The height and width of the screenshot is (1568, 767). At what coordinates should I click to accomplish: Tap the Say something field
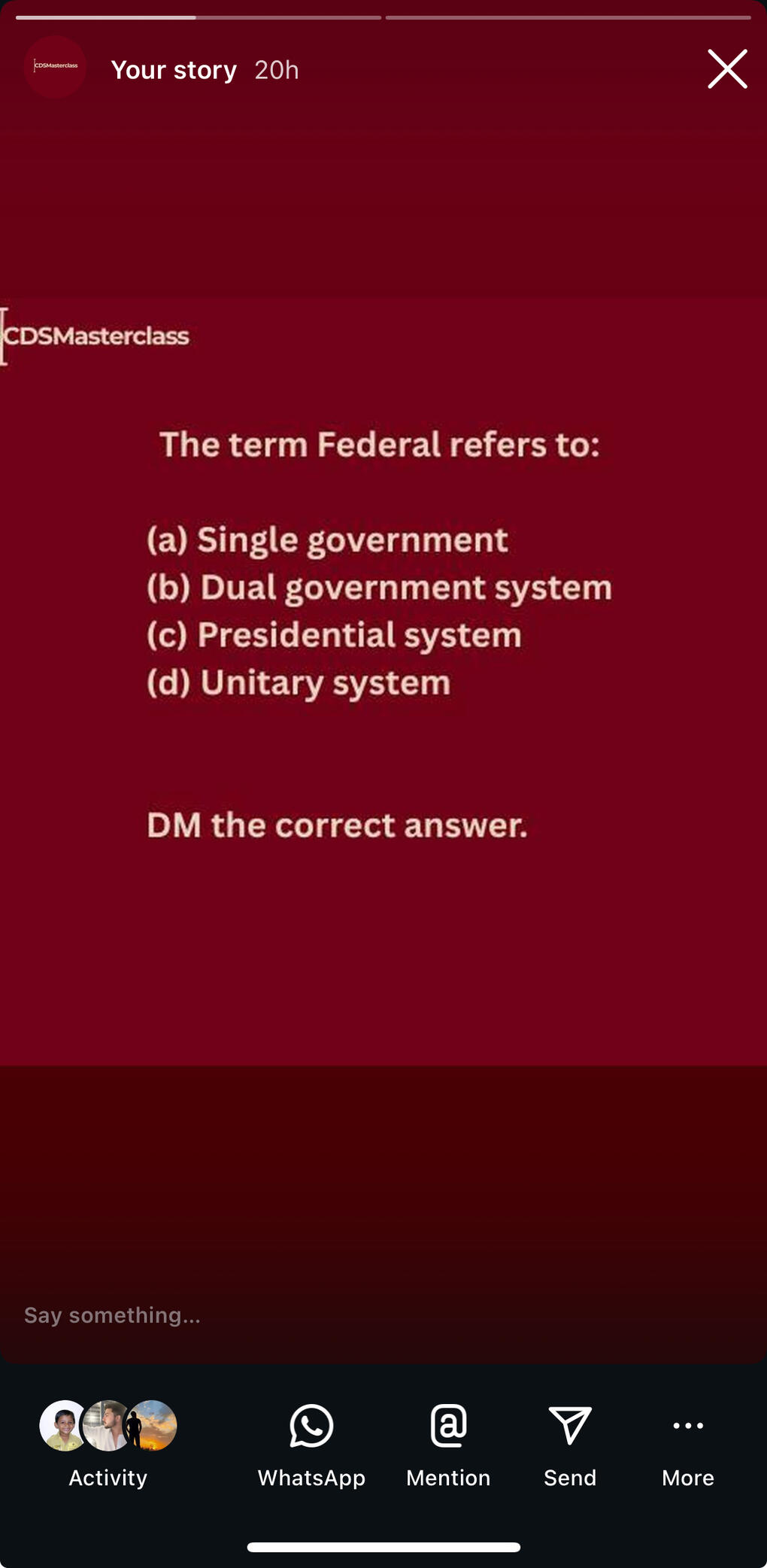[301, 1314]
